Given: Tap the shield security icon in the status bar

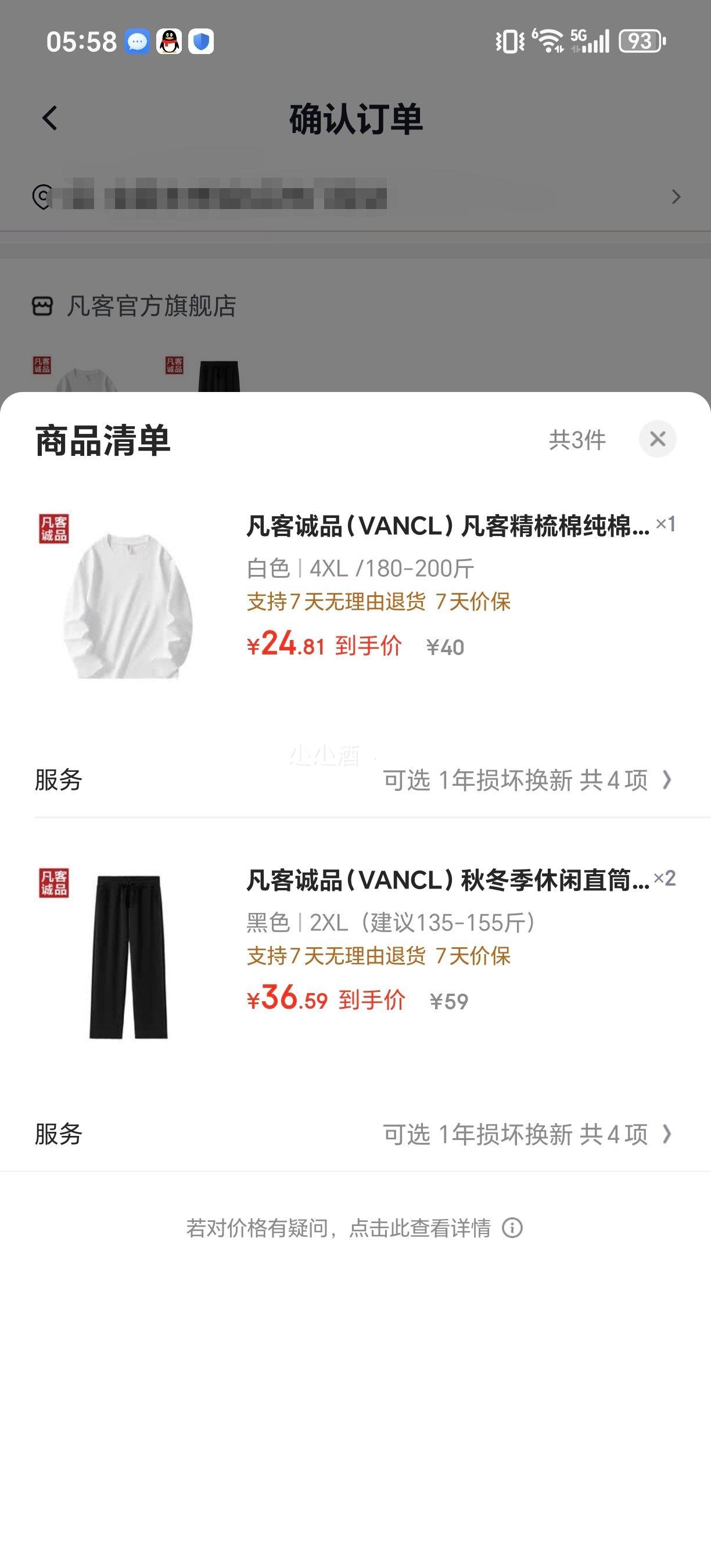Looking at the screenshot, I should point(201,40).
